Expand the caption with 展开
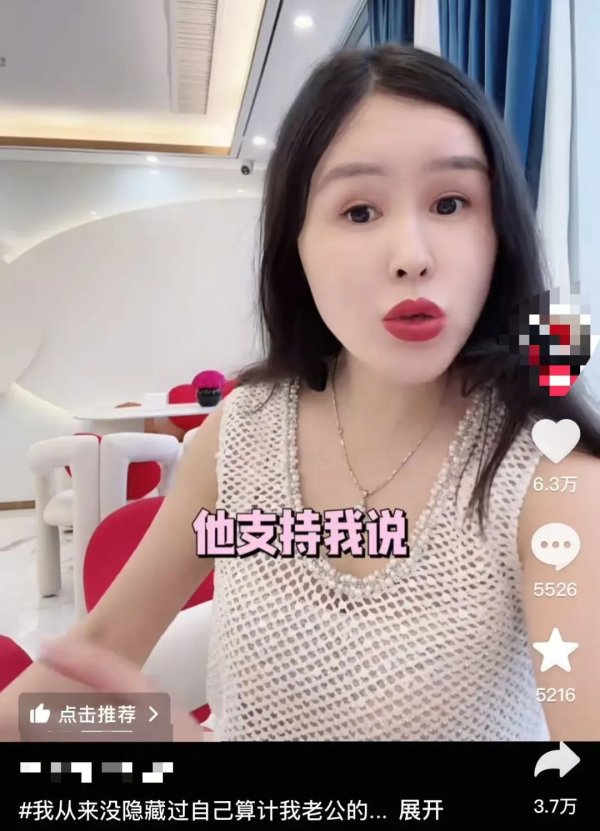This screenshot has width=600, height=831. click(x=422, y=809)
